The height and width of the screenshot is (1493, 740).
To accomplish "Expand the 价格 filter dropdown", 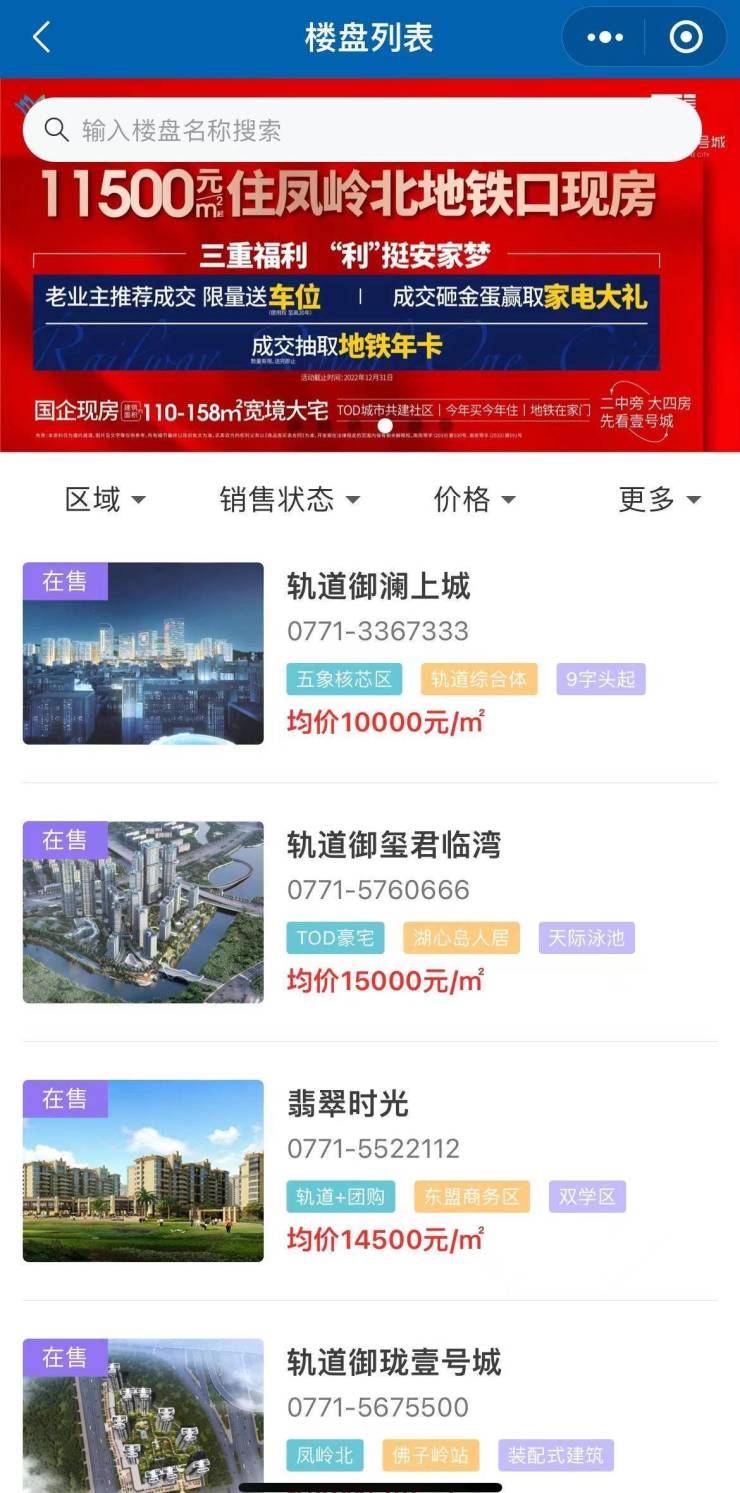I will coord(474,499).
